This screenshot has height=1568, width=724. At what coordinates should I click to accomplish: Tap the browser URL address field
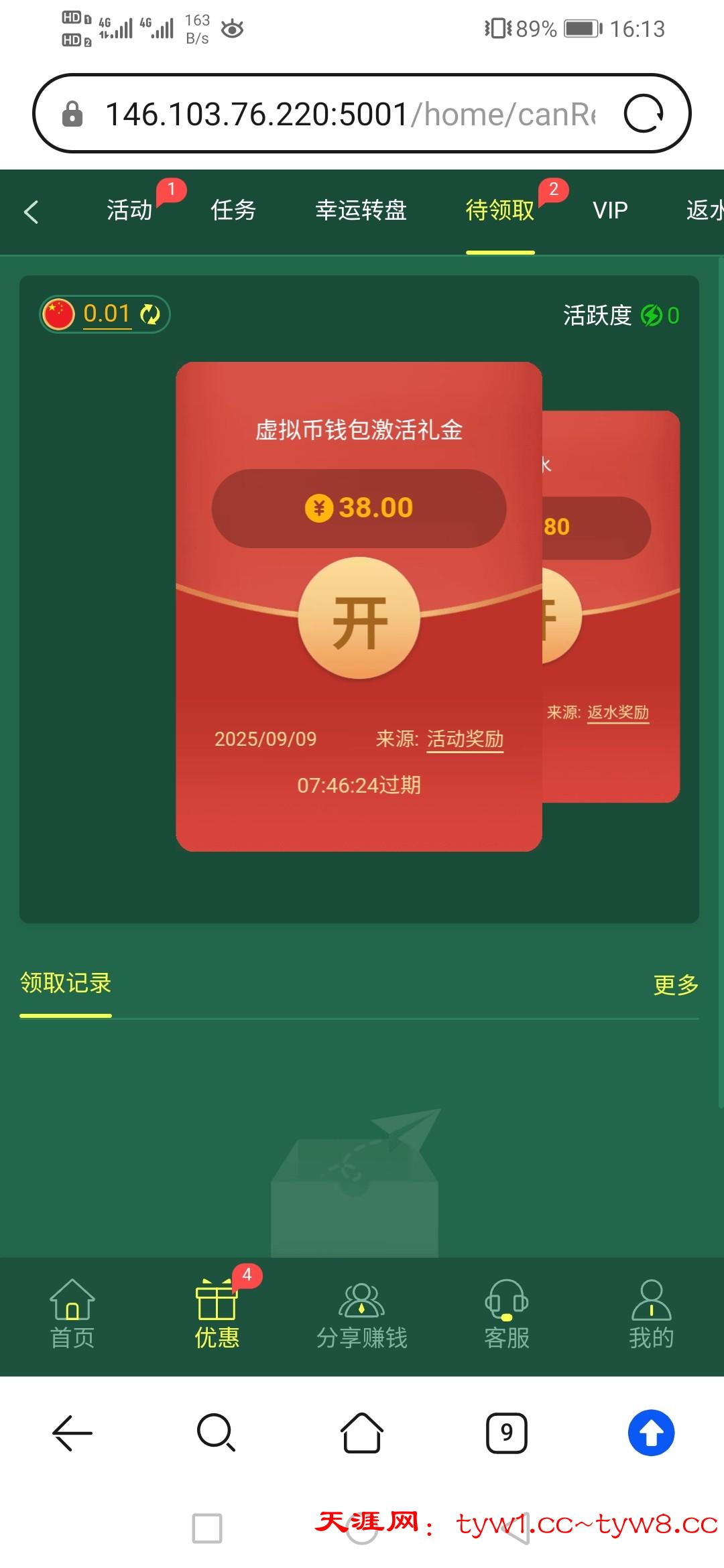click(349, 114)
